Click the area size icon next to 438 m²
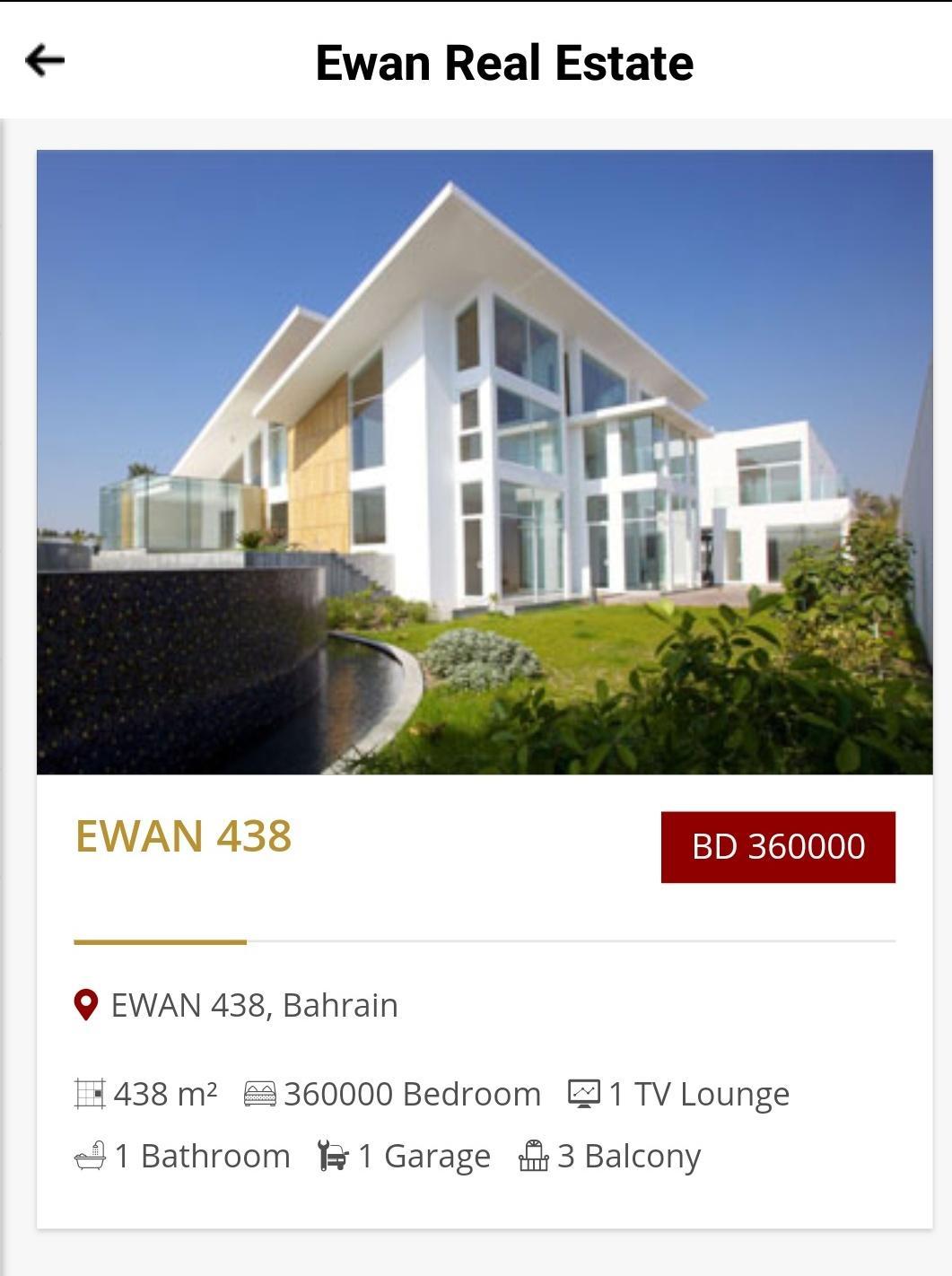Image resolution: width=952 pixels, height=1276 pixels. point(89,1093)
